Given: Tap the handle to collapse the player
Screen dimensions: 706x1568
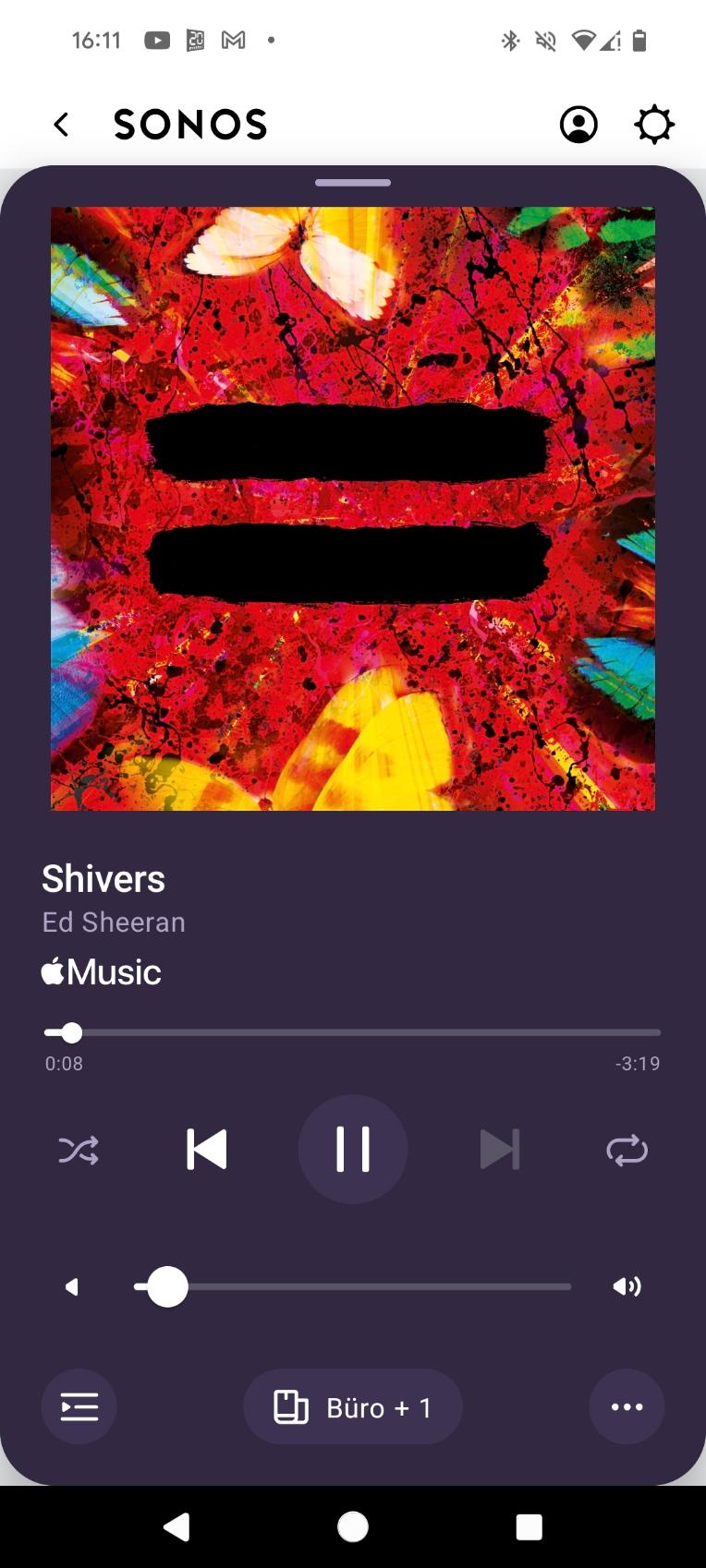Looking at the screenshot, I should [353, 183].
